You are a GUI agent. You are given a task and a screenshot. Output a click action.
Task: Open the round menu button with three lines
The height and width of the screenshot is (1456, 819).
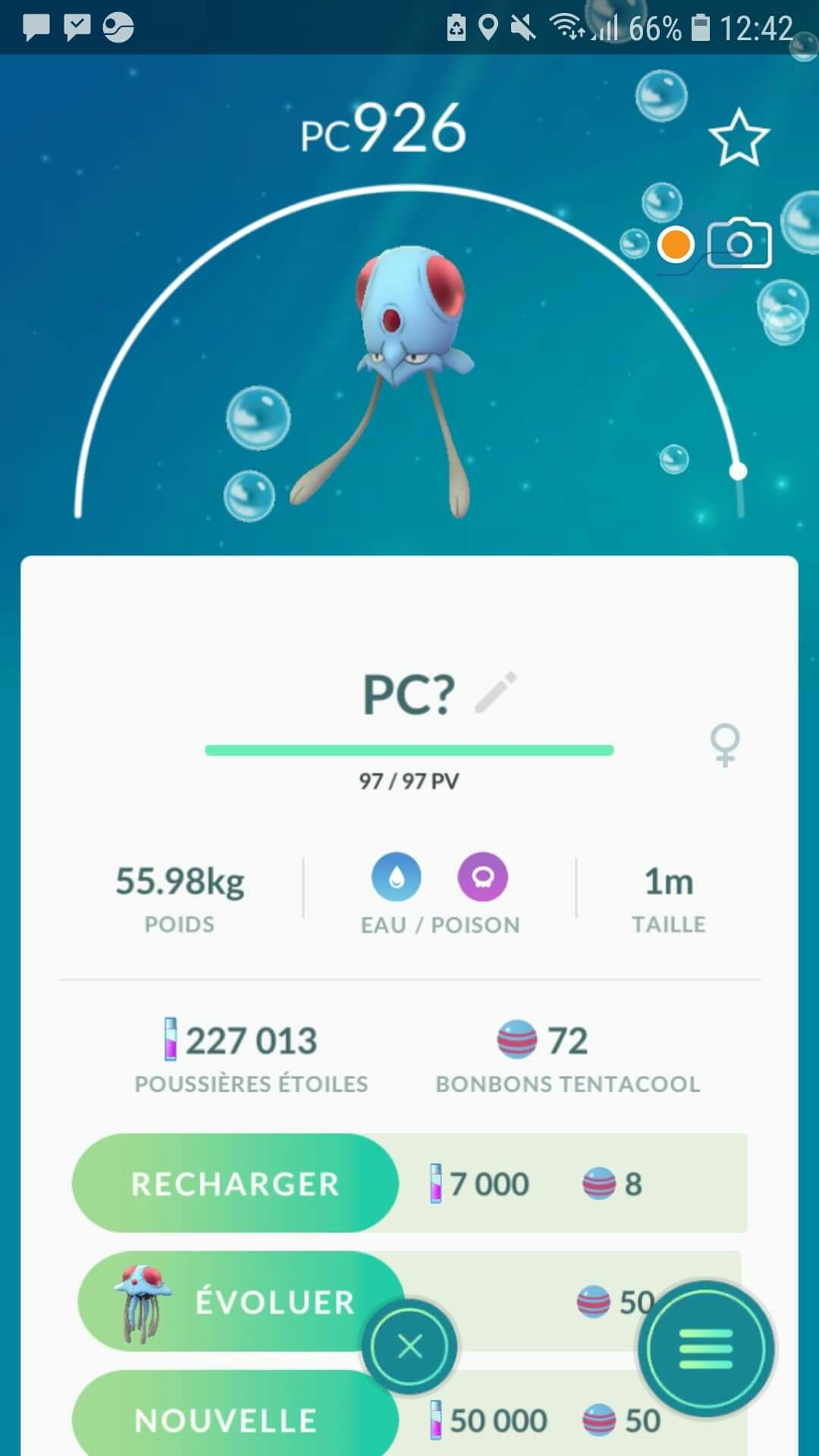[706, 1348]
